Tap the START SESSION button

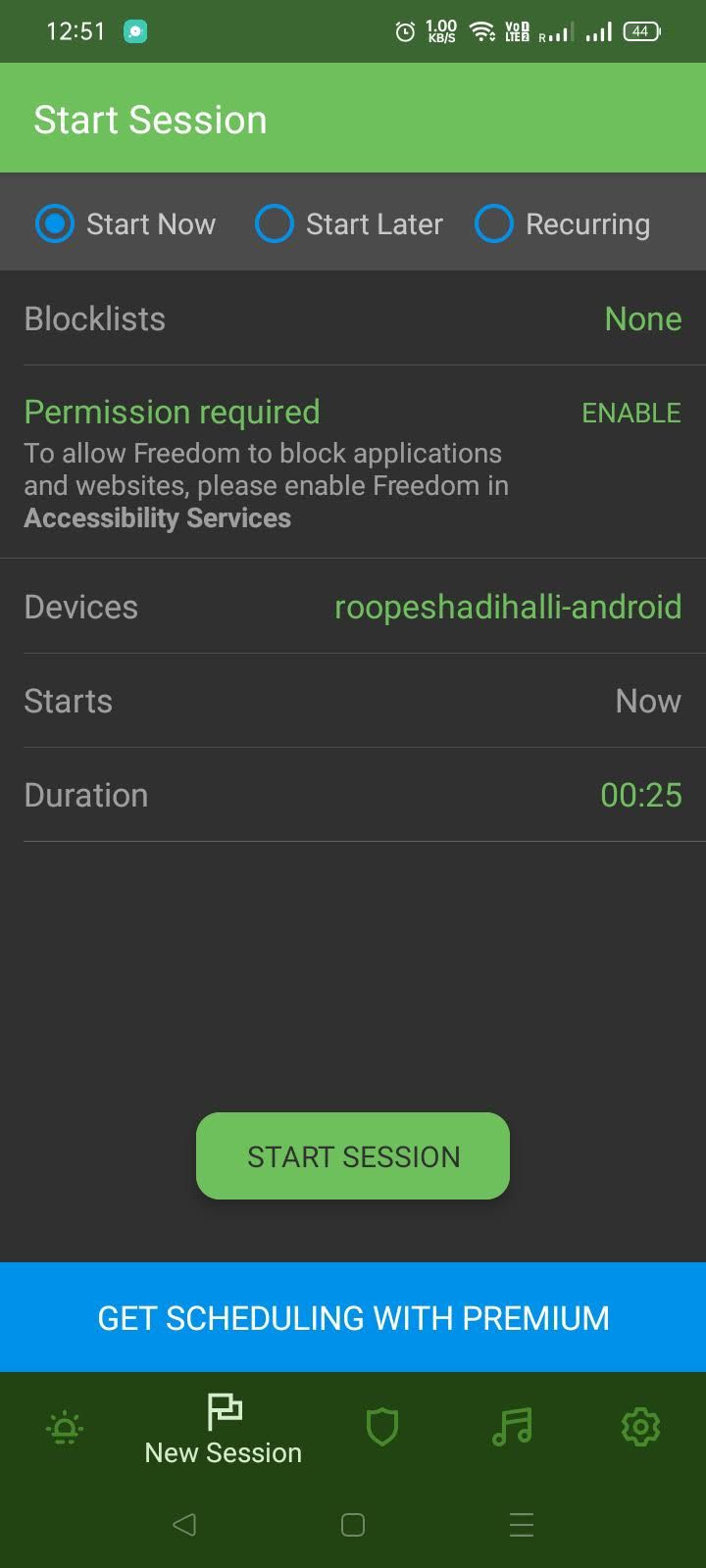(x=353, y=1156)
